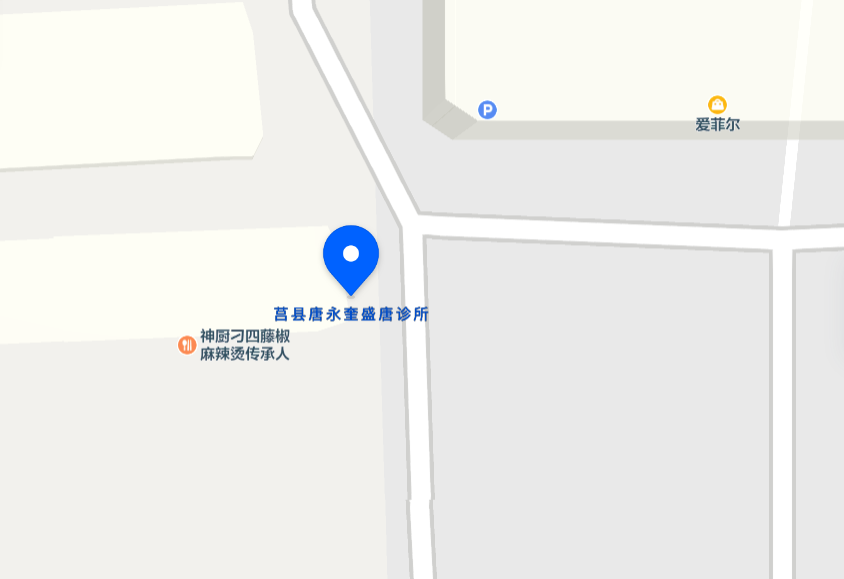Select the parking marker on the map
The height and width of the screenshot is (579, 844).
click(487, 110)
